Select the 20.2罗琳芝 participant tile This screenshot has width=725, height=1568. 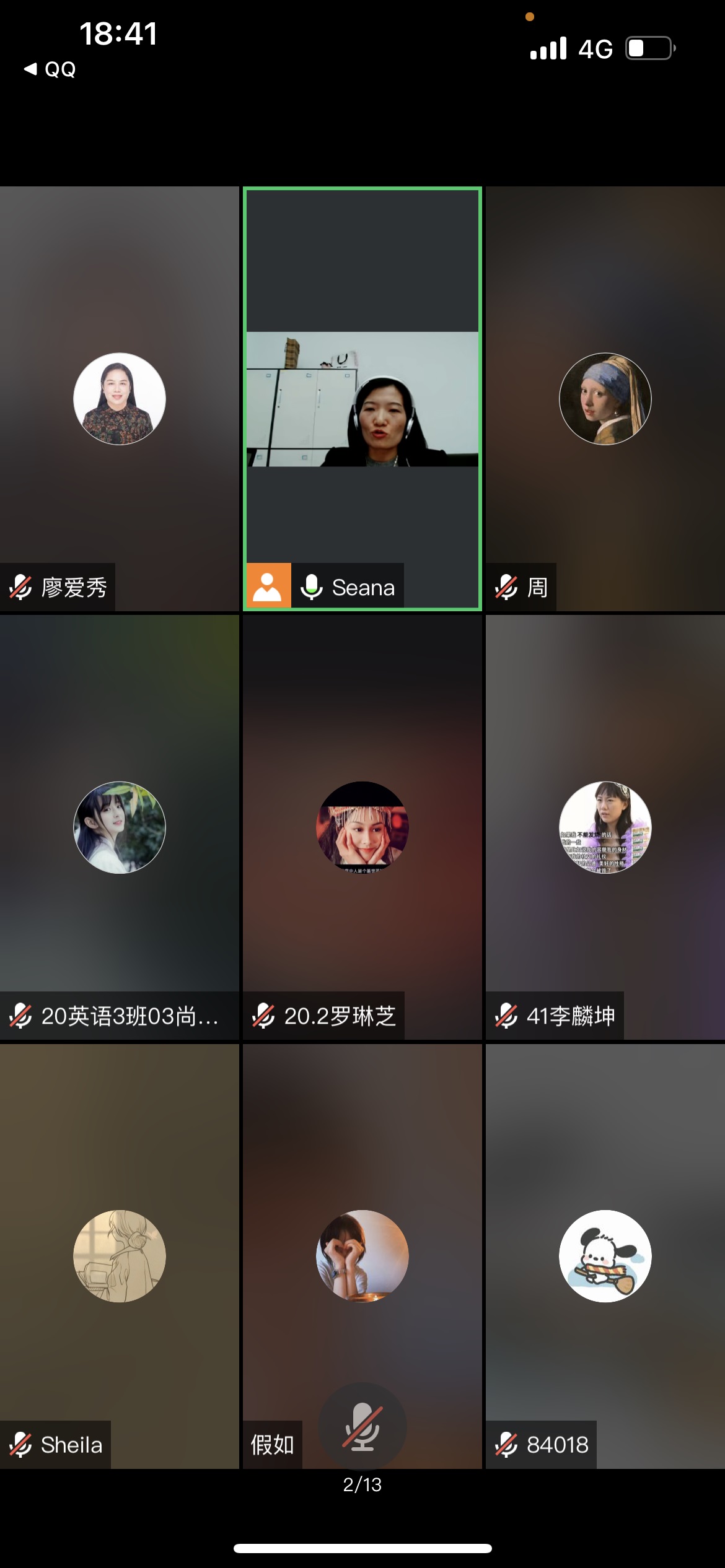[362, 827]
